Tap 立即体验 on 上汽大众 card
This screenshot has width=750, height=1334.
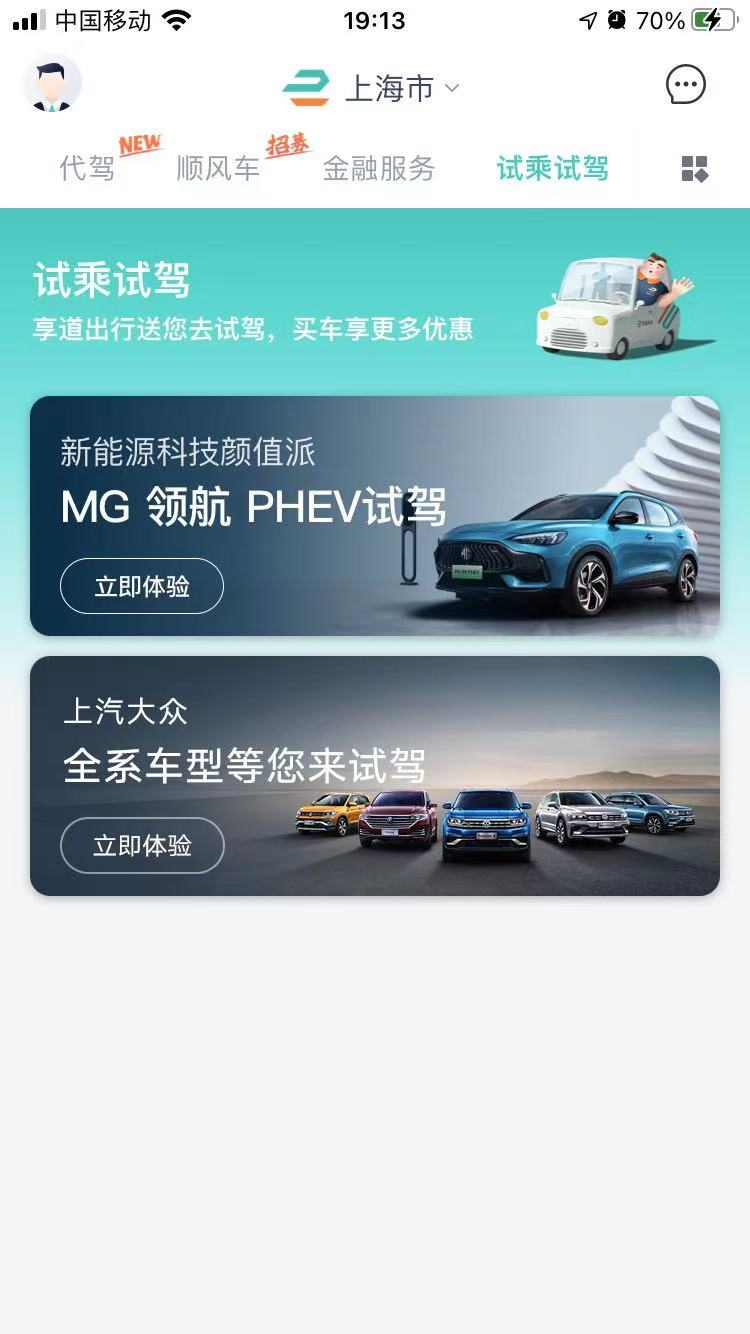click(142, 846)
